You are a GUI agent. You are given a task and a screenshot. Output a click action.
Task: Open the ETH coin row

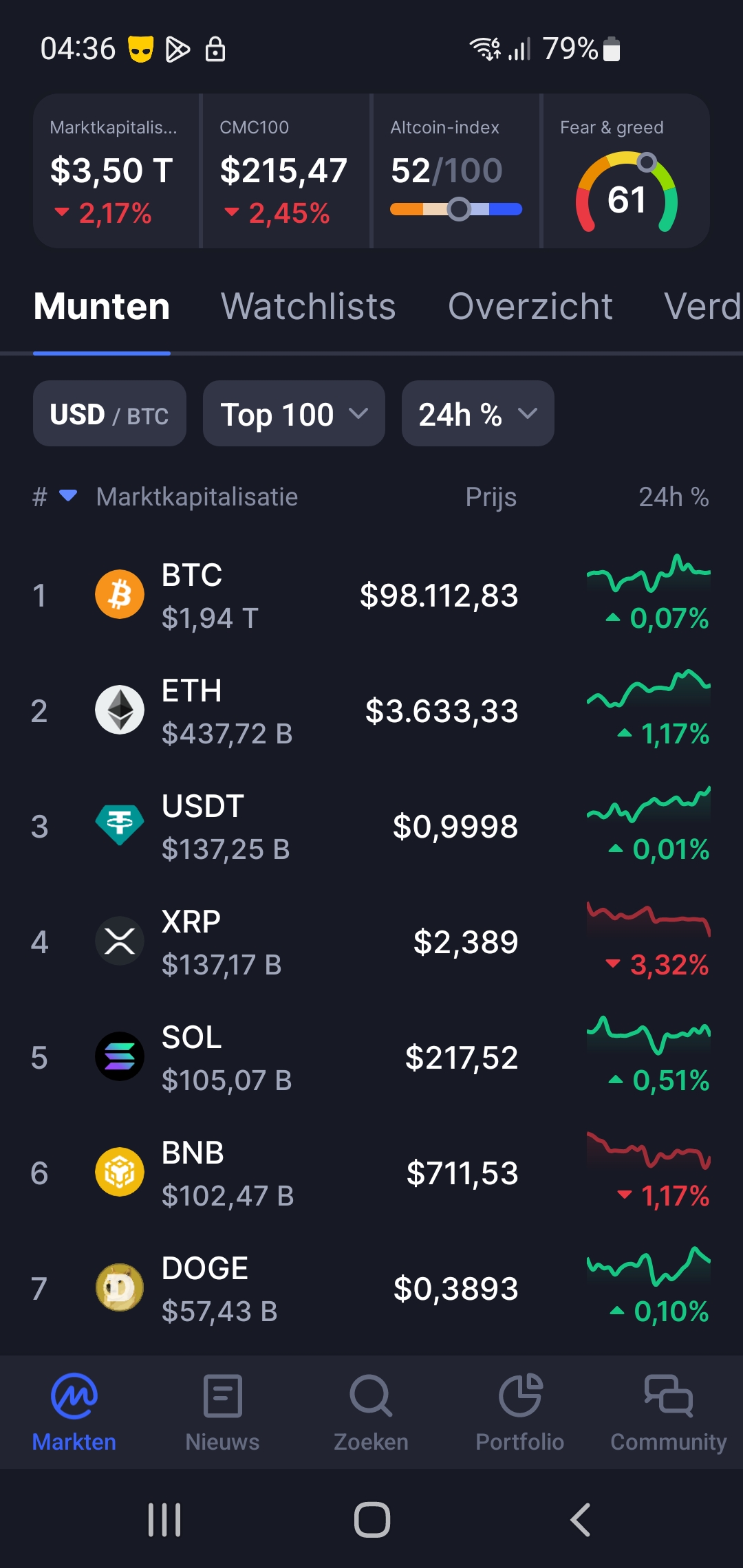click(x=371, y=710)
